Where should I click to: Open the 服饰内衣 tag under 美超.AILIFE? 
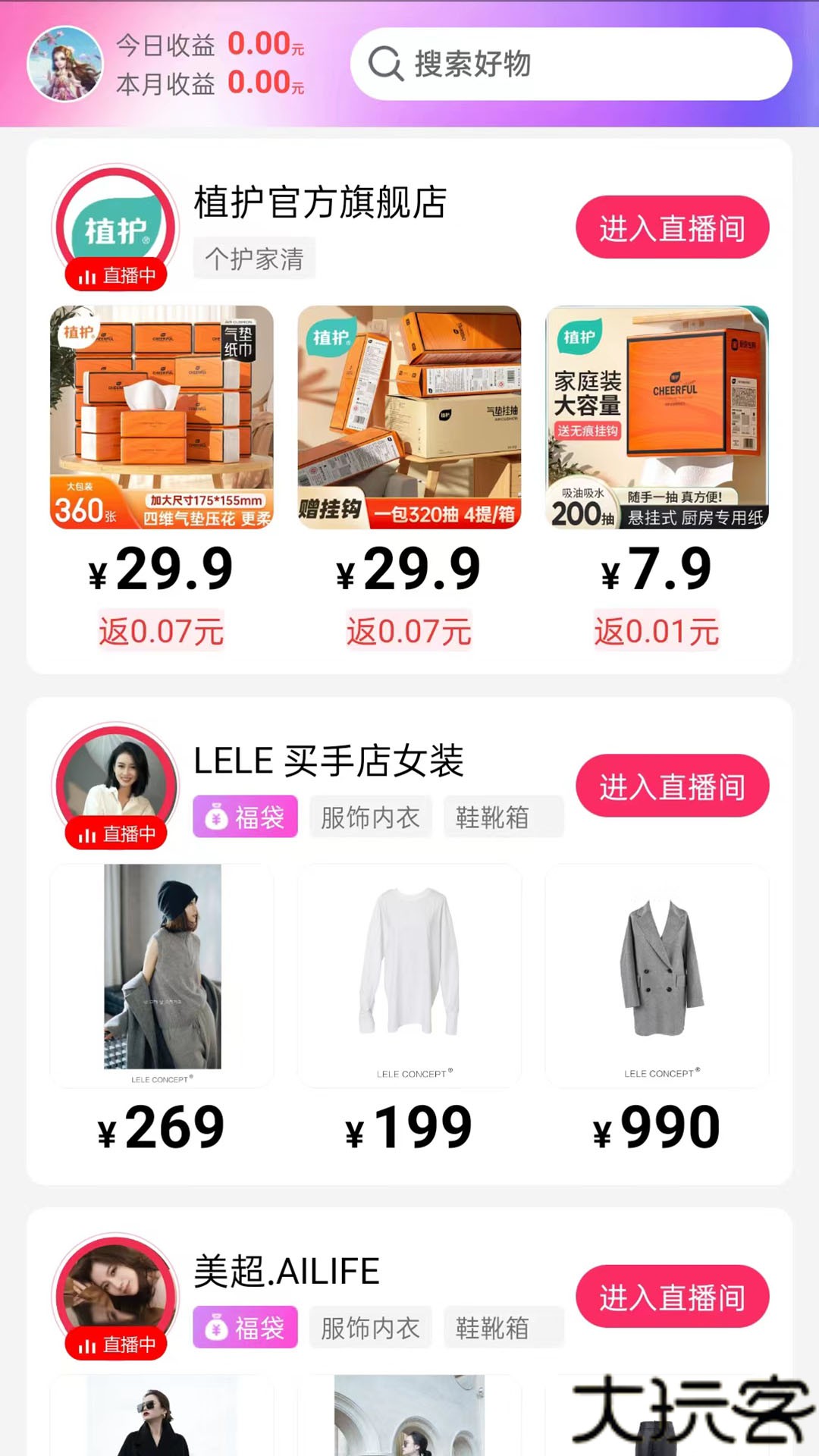click(x=371, y=1329)
